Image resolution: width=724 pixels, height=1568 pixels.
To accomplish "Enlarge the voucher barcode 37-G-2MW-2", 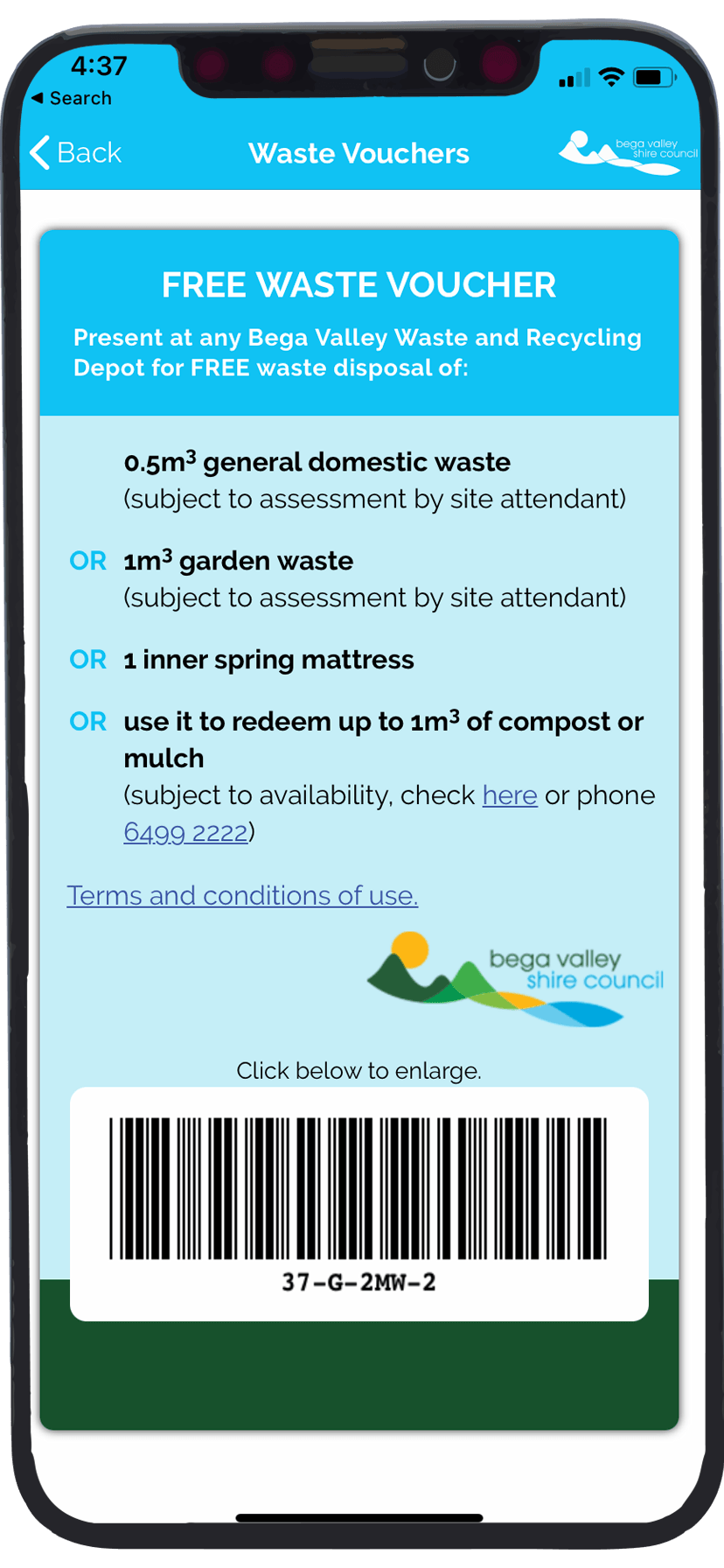I will pos(359,1202).
